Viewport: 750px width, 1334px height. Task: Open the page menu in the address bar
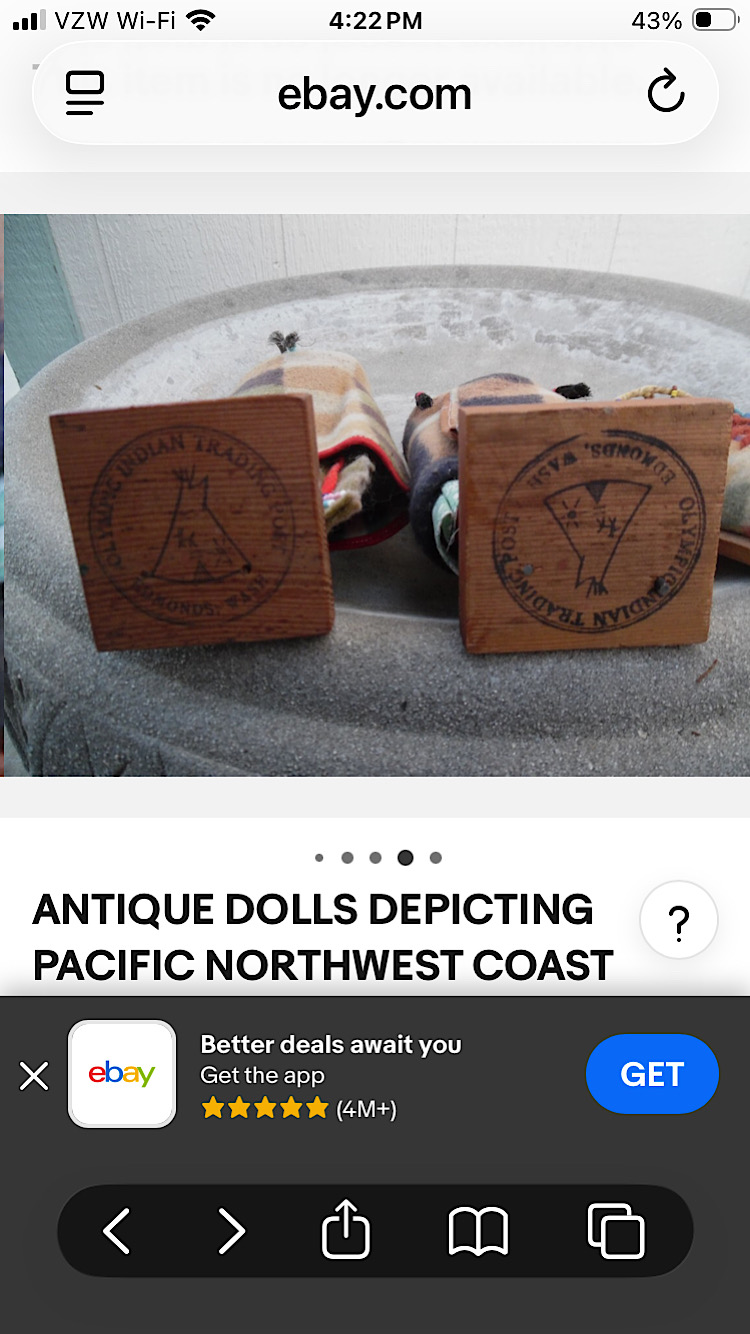click(85, 94)
